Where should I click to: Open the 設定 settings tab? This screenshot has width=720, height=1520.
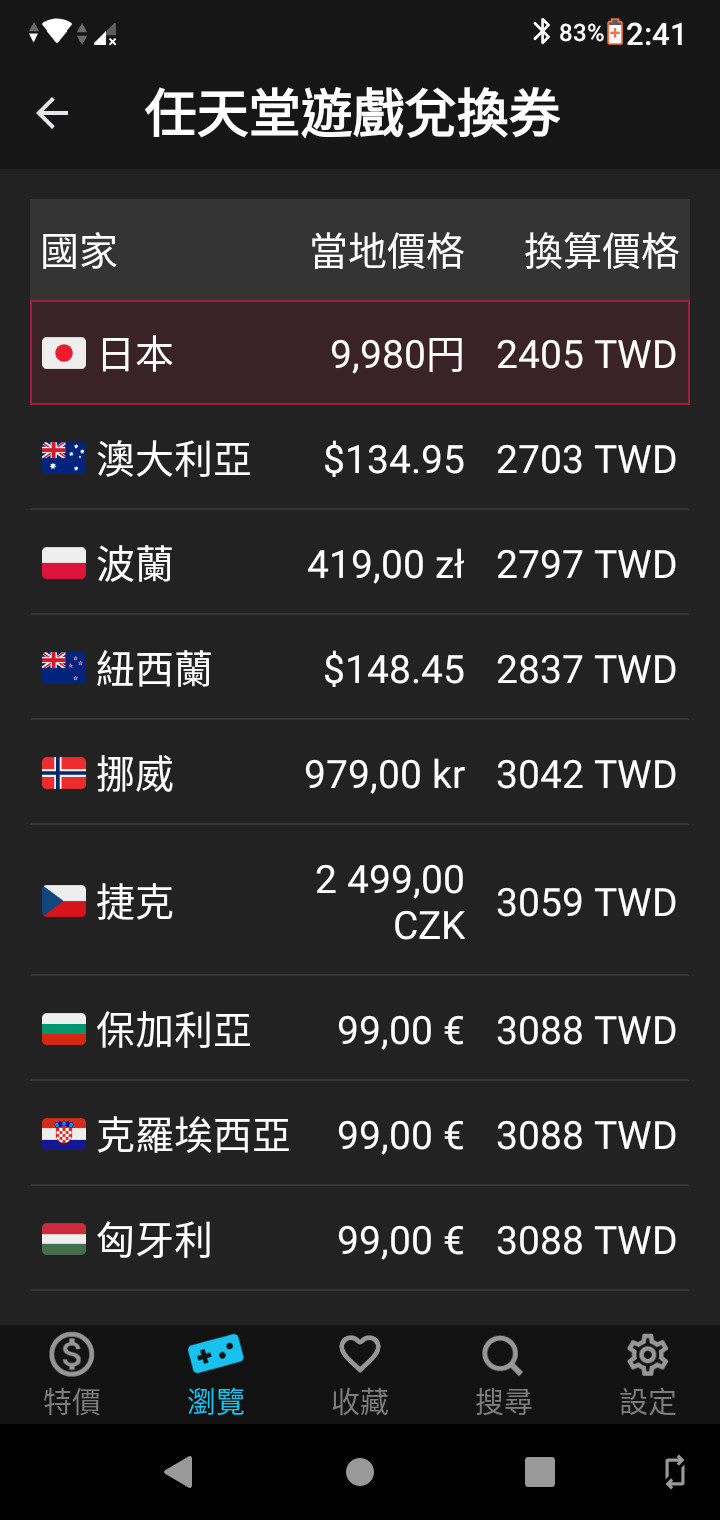coord(647,1375)
